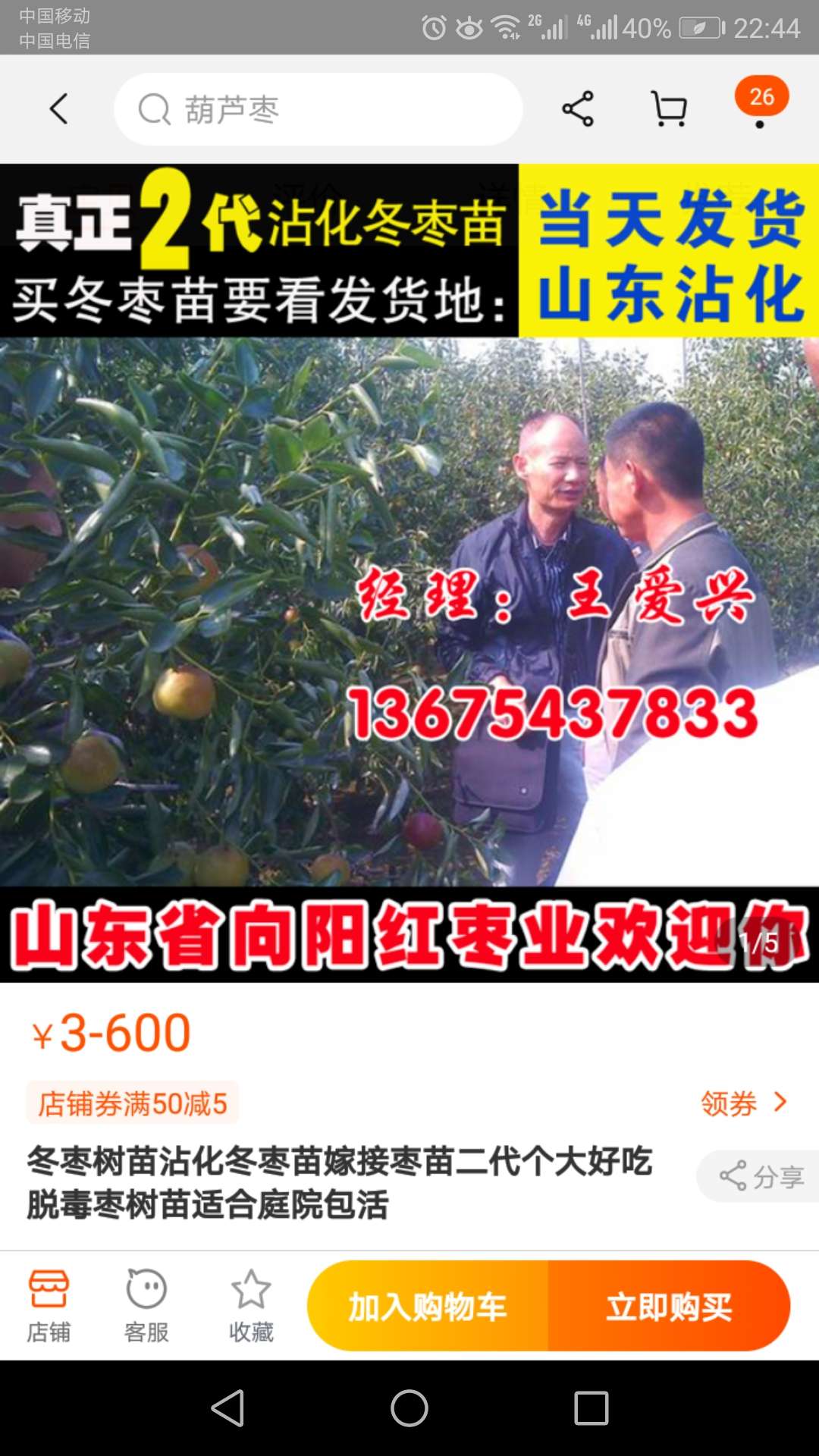Tap 加入购物车 to add to cart
Screen dimensions: 819x1456
(428, 1306)
